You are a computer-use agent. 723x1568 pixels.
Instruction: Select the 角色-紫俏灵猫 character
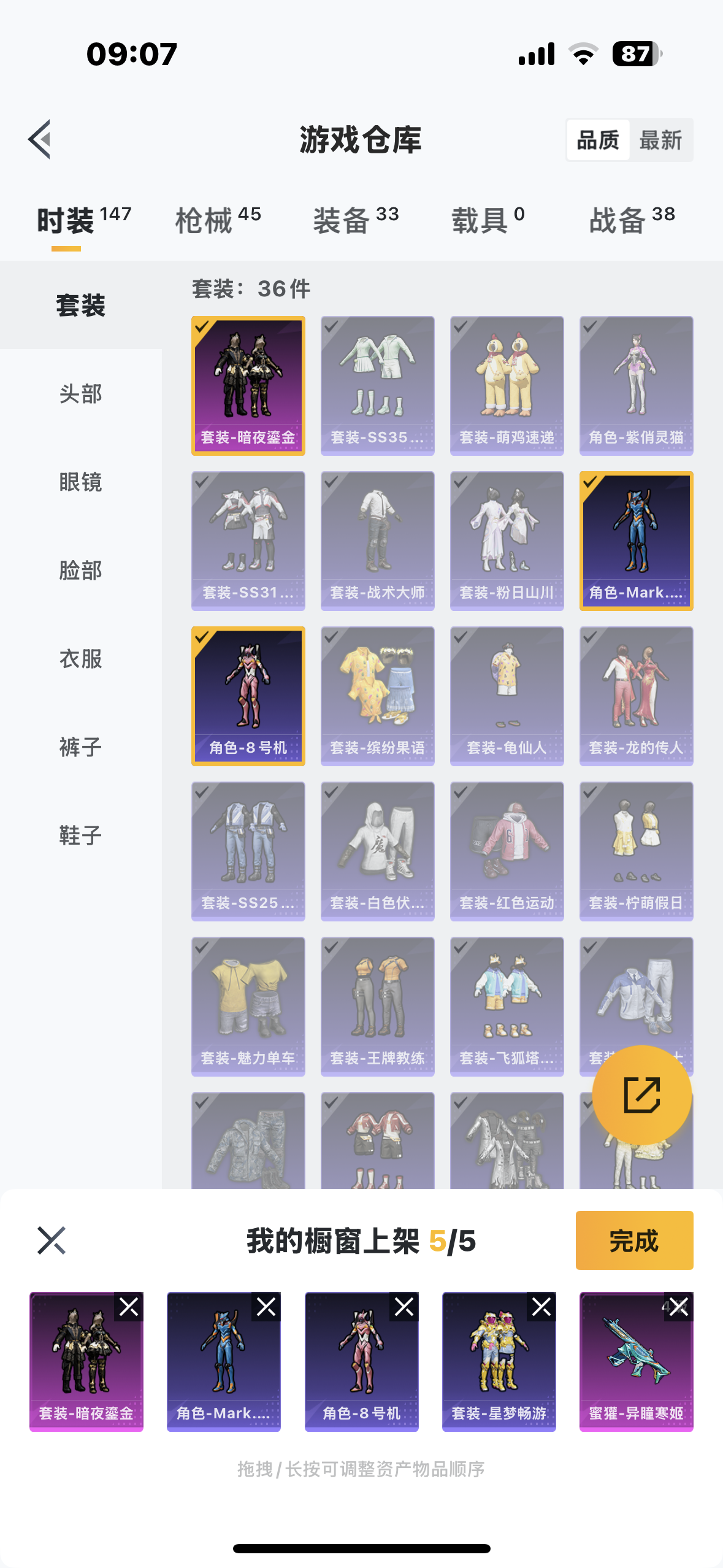[636, 385]
